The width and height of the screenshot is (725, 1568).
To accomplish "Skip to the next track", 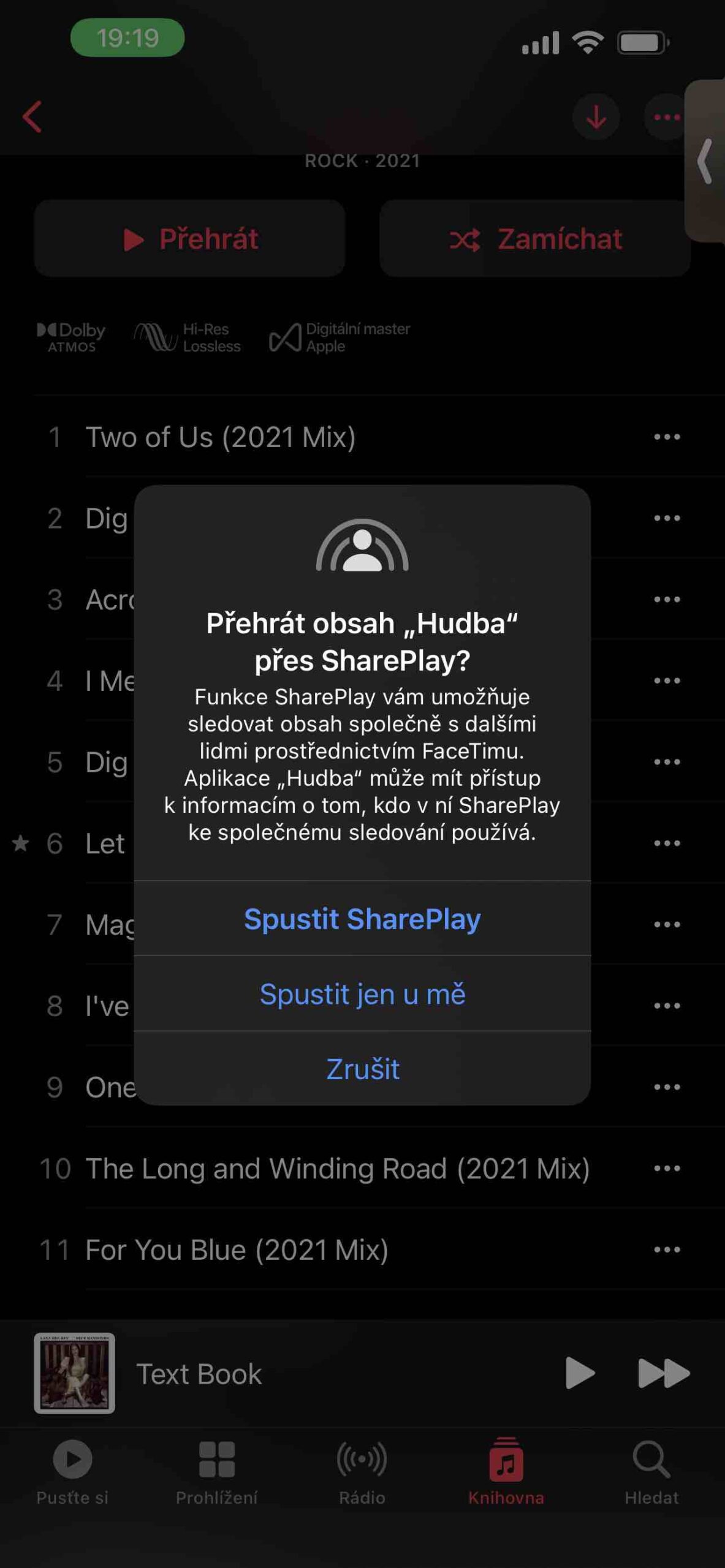I will coord(664,1373).
